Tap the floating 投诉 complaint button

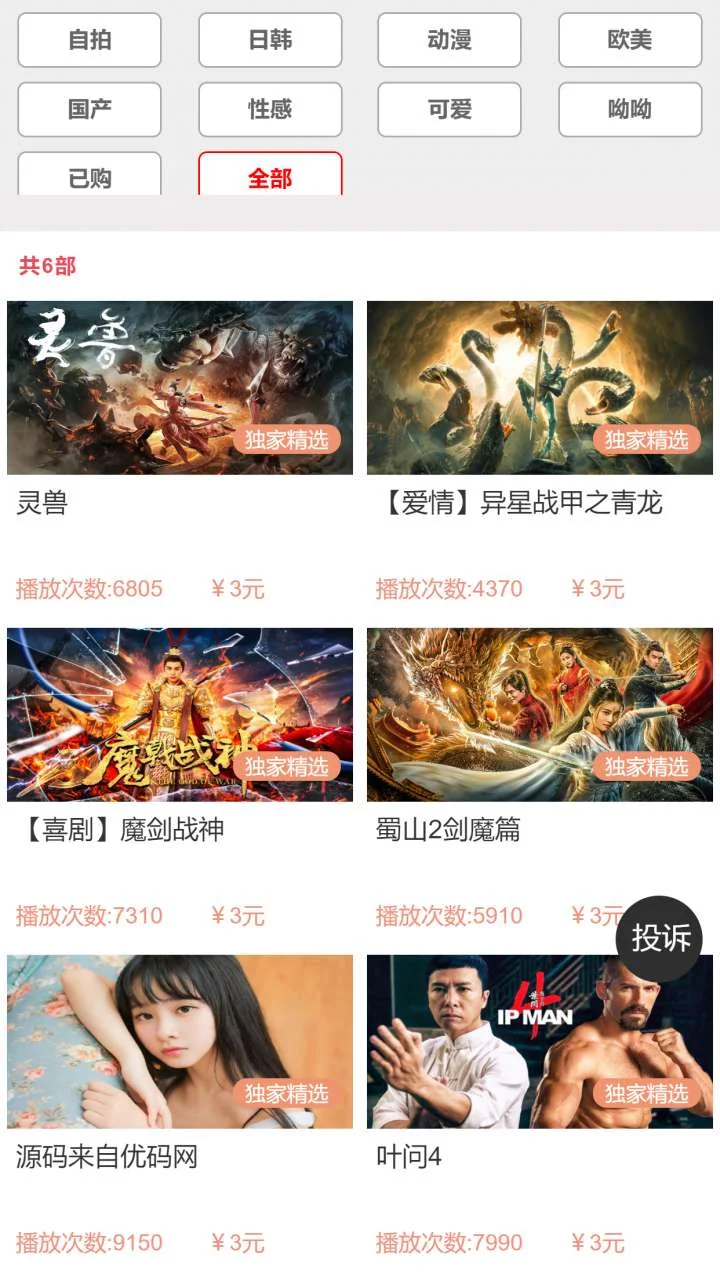[660, 938]
